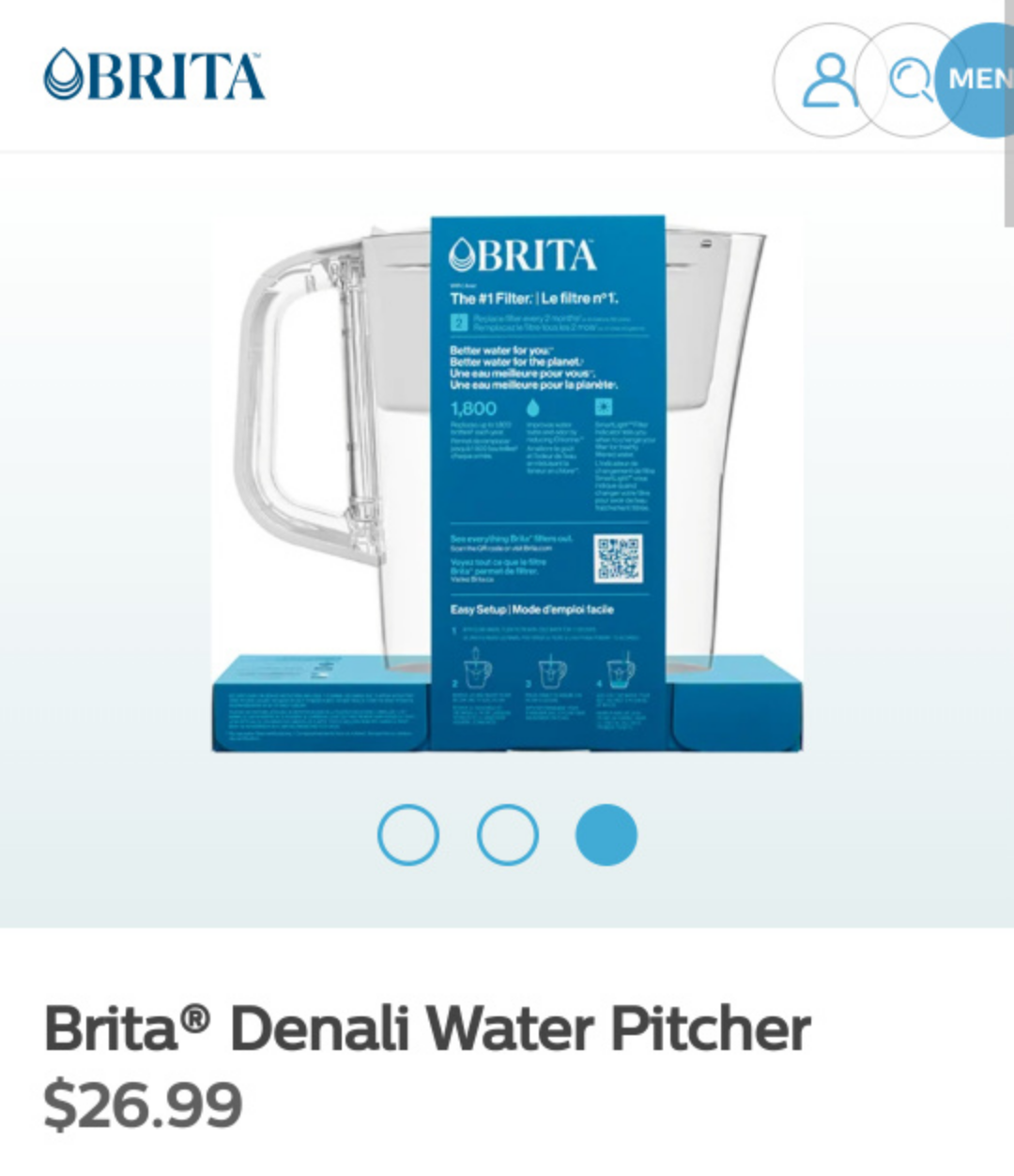
Task: Select the first carousel image dot
Action: pyautogui.click(x=407, y=835)
